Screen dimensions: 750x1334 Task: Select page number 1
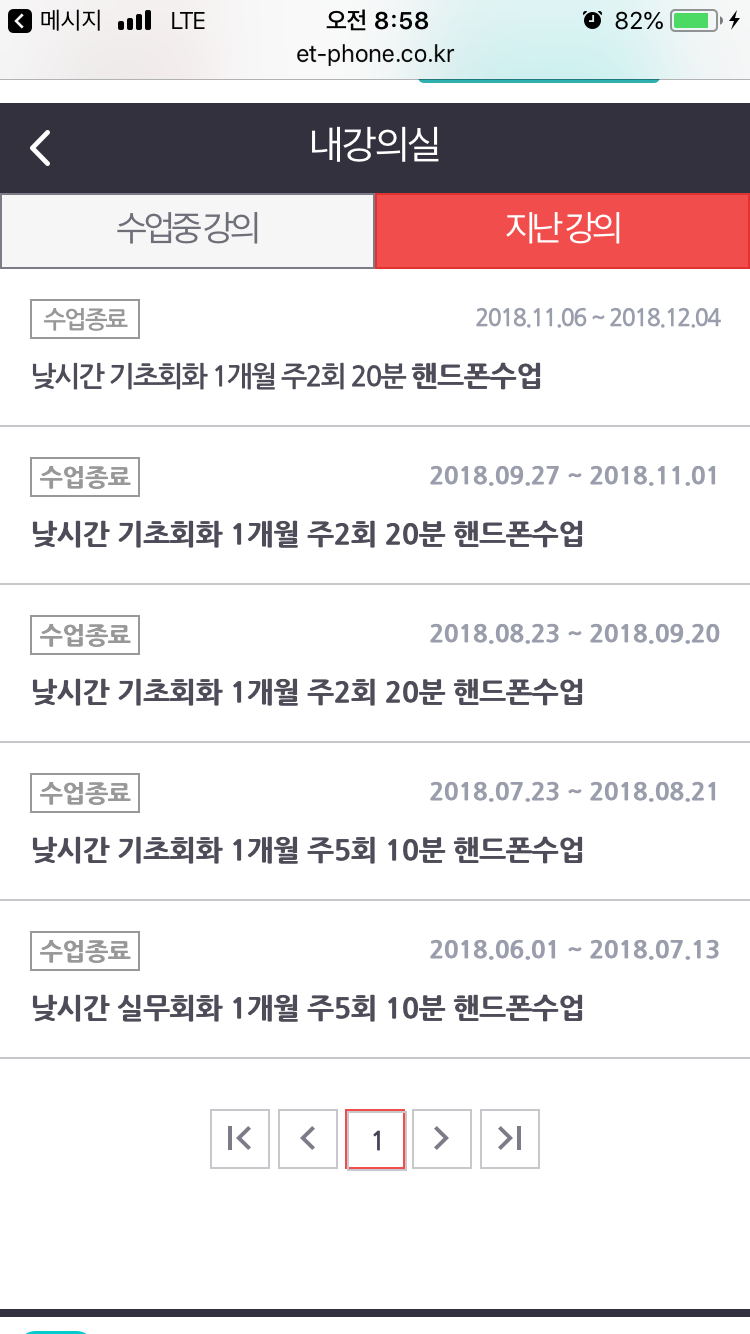click(x=376, y=1139)
